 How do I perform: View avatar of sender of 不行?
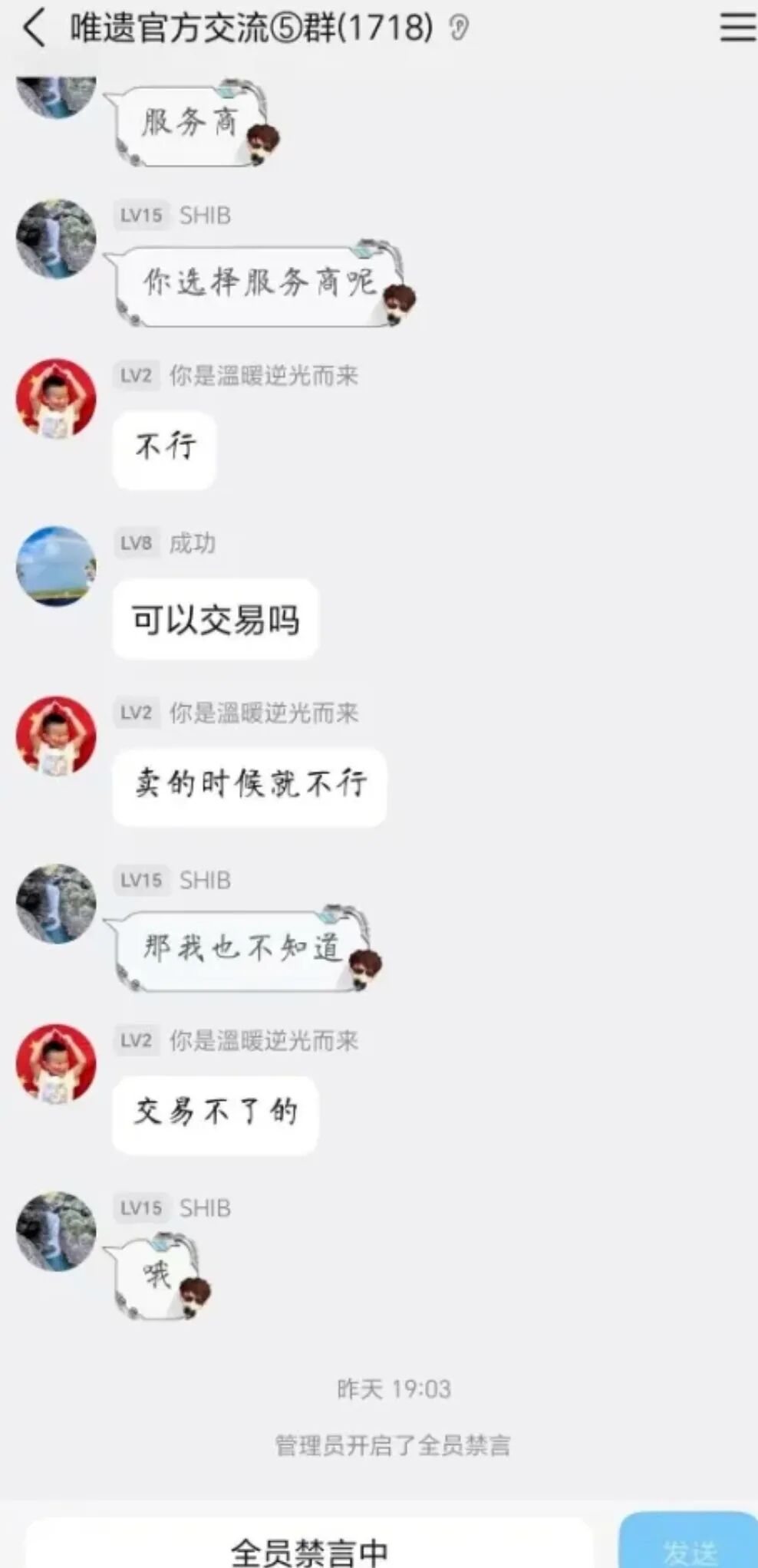point(56,398)
